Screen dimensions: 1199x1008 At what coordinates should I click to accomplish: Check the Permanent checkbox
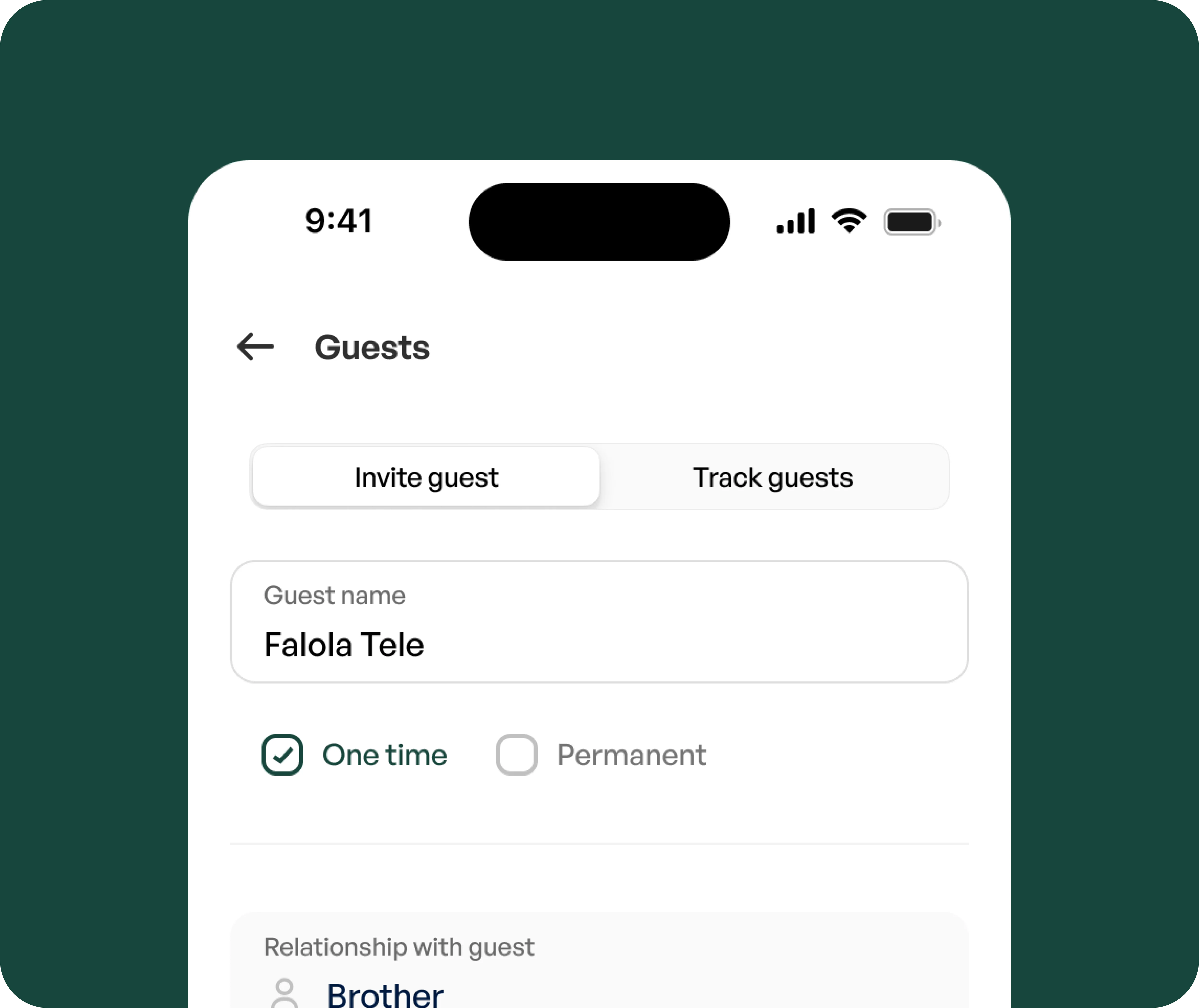tap(516, 754)
